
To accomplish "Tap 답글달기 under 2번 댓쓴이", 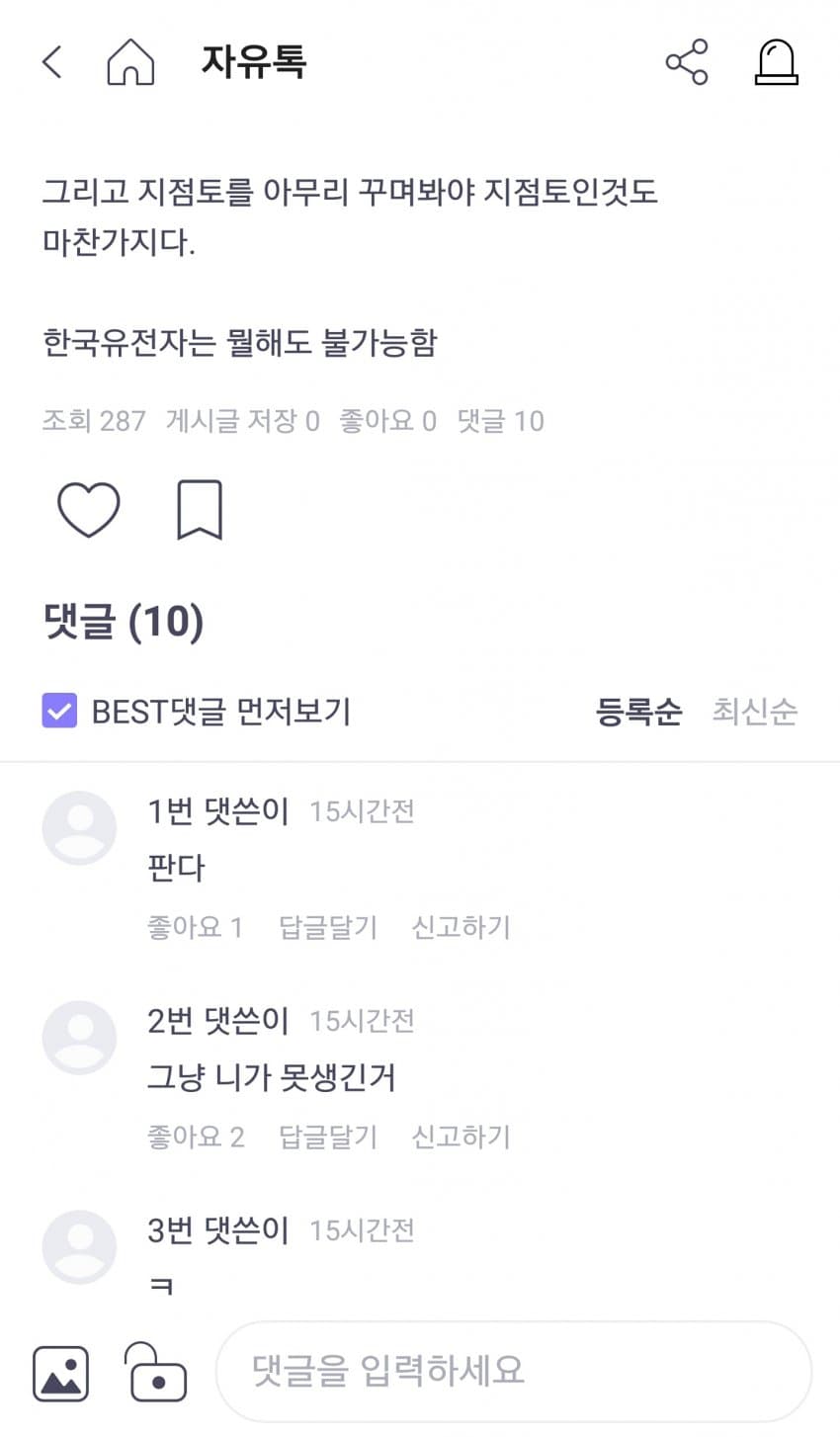I will [328, 1137].
